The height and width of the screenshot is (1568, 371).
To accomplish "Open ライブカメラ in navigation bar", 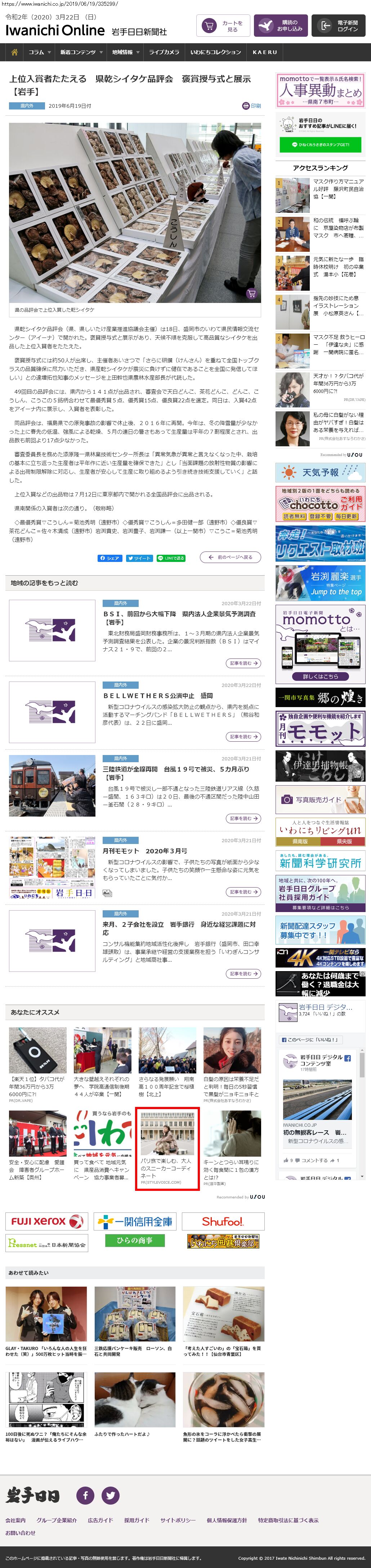I will coord(164,52).
